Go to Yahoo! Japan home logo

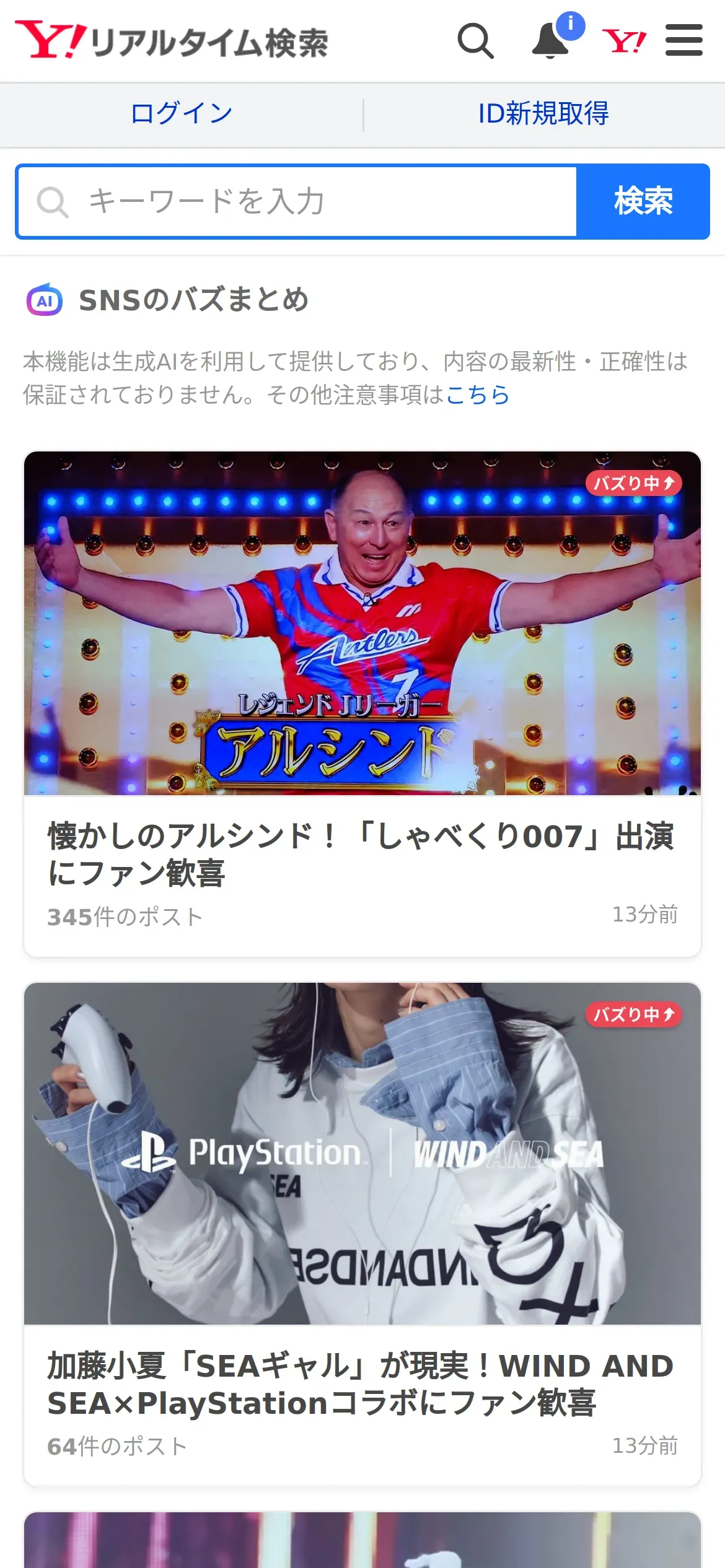click(624, 41)
